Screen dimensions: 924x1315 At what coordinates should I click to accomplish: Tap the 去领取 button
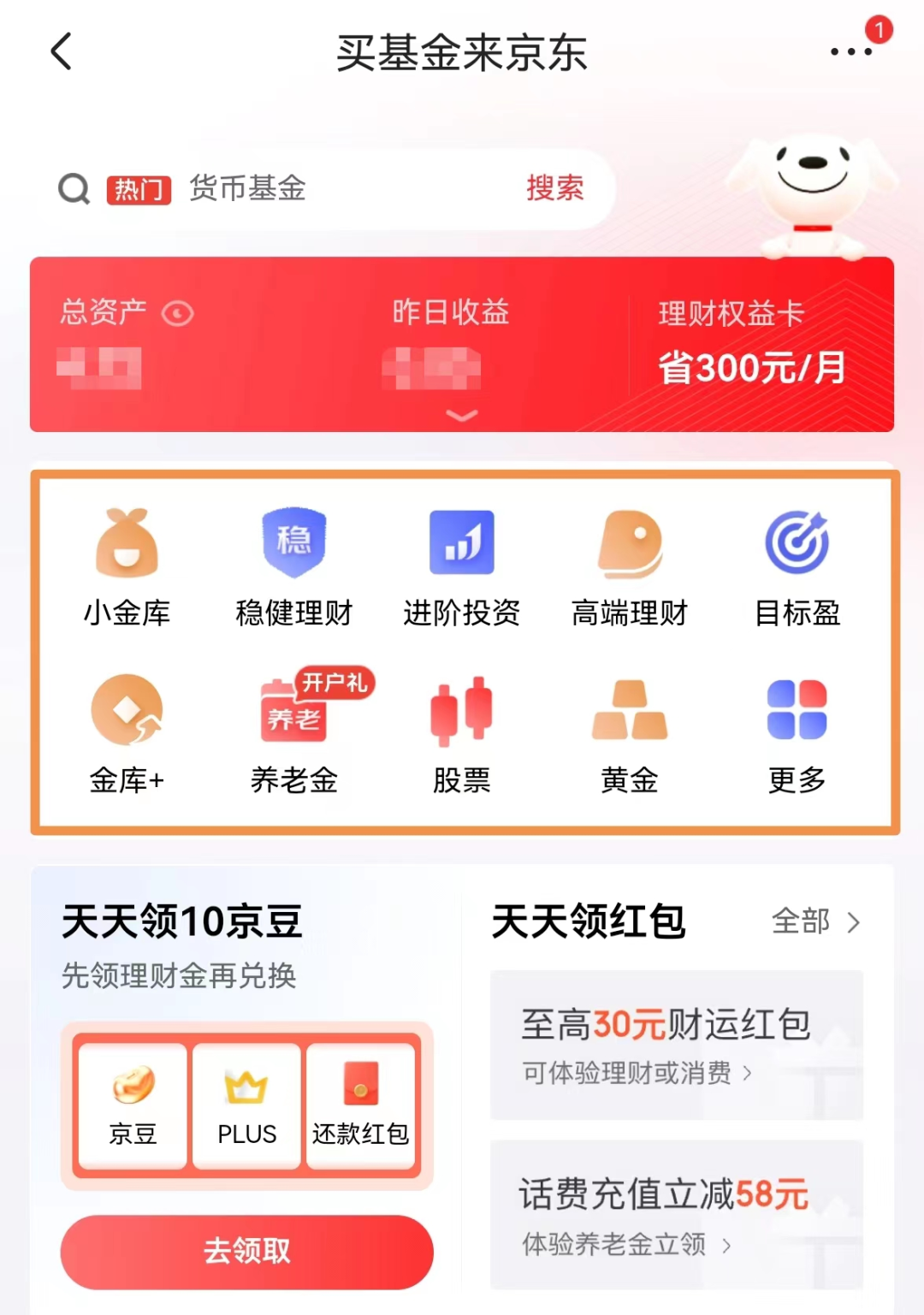246,1251
